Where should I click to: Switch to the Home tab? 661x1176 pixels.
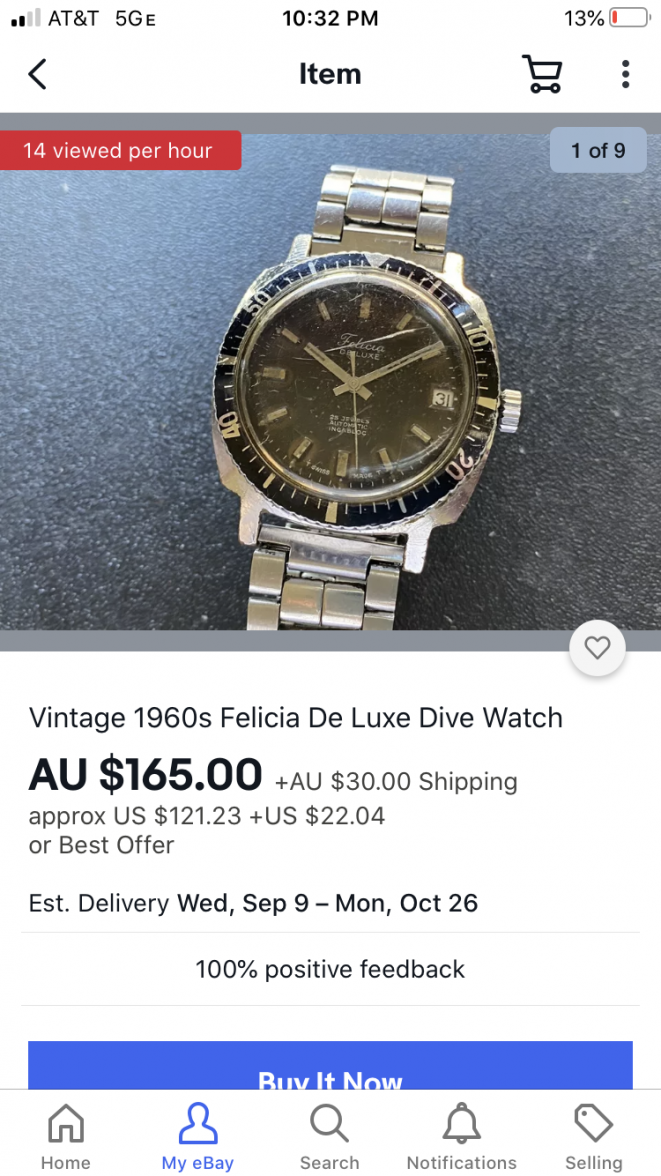pyautogui.click(x=66, y=1137)
